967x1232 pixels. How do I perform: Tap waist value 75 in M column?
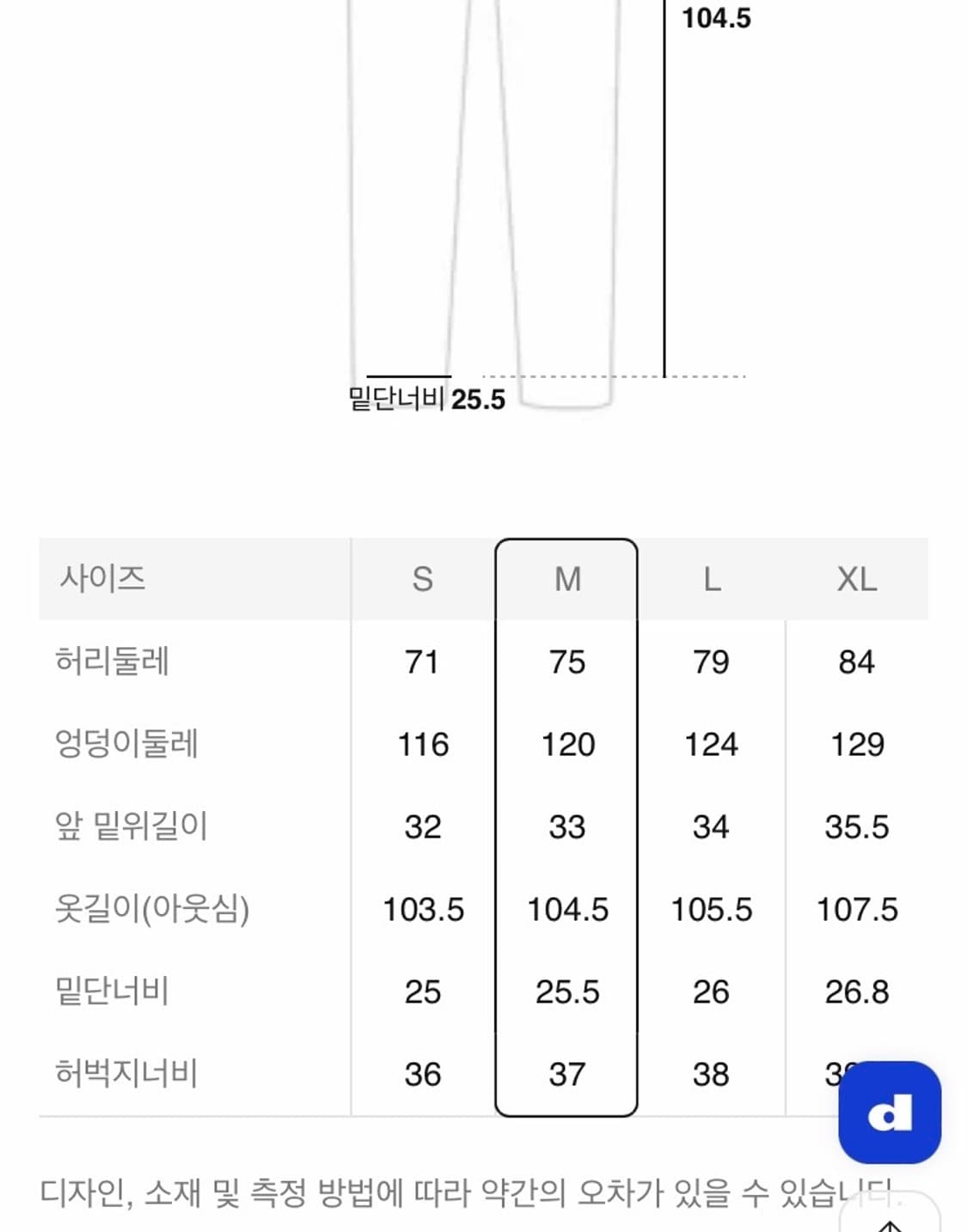tap(567, 661)
